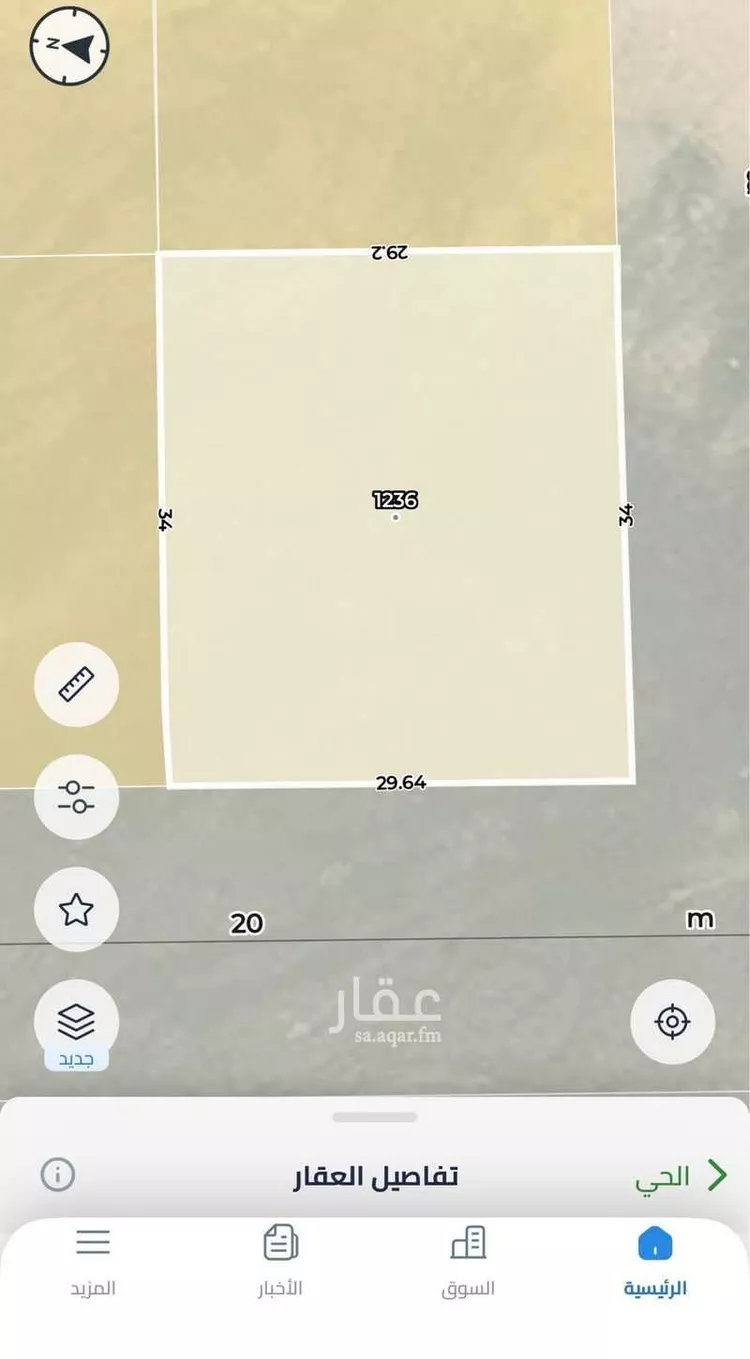Toggle the filters panel open
Viewport: 750px width, 1359px height.
pos(75,797)
